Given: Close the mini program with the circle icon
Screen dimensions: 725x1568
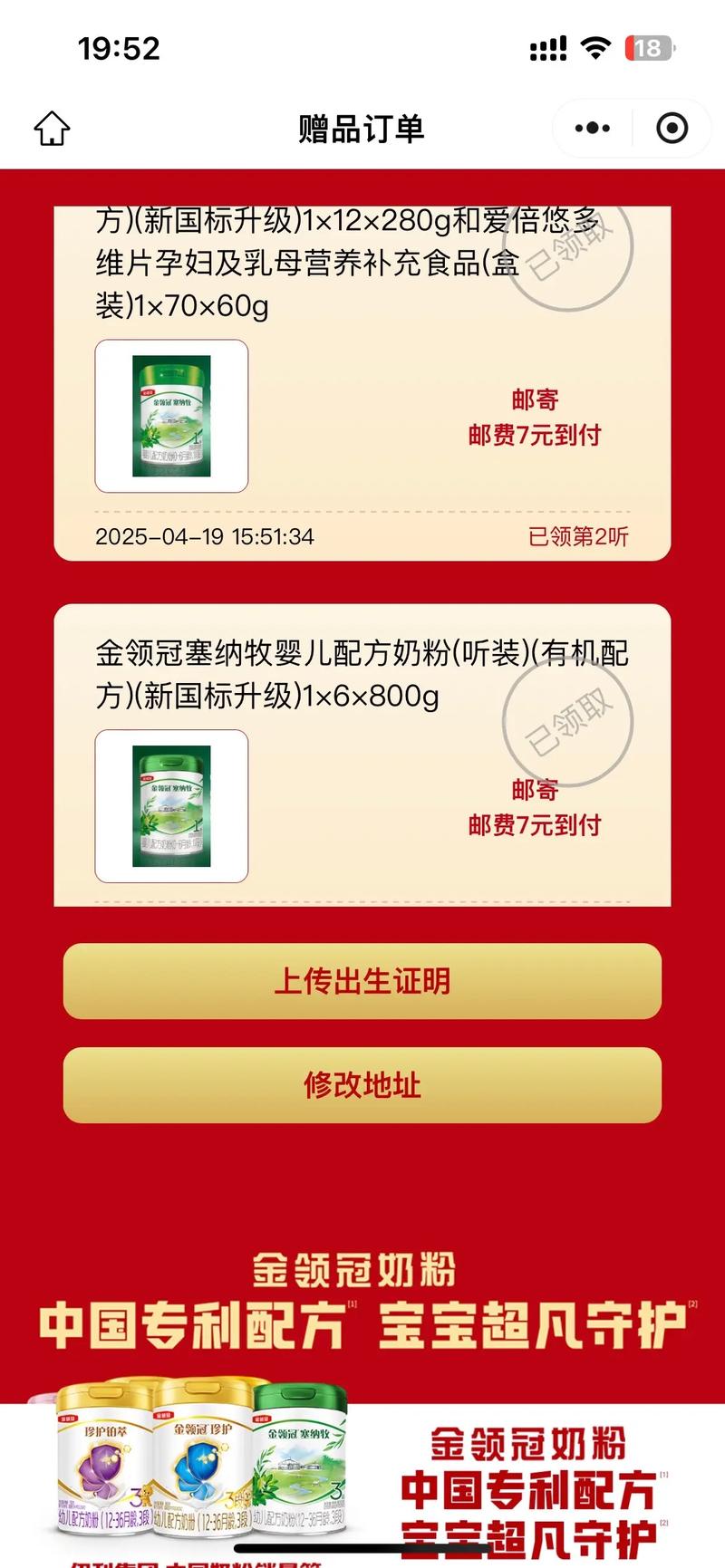Looking at the screenshot, I should pyautogui.click(x=672, y=129).
